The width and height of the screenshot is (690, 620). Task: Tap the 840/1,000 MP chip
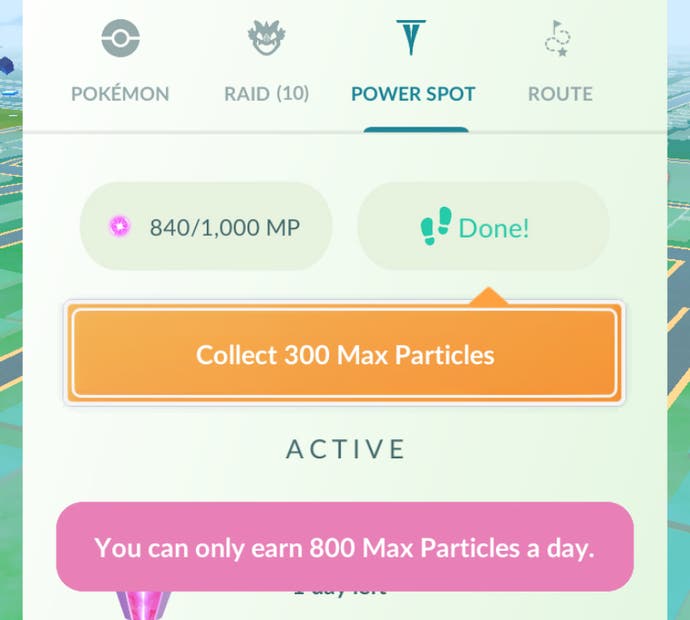[205, 227]
